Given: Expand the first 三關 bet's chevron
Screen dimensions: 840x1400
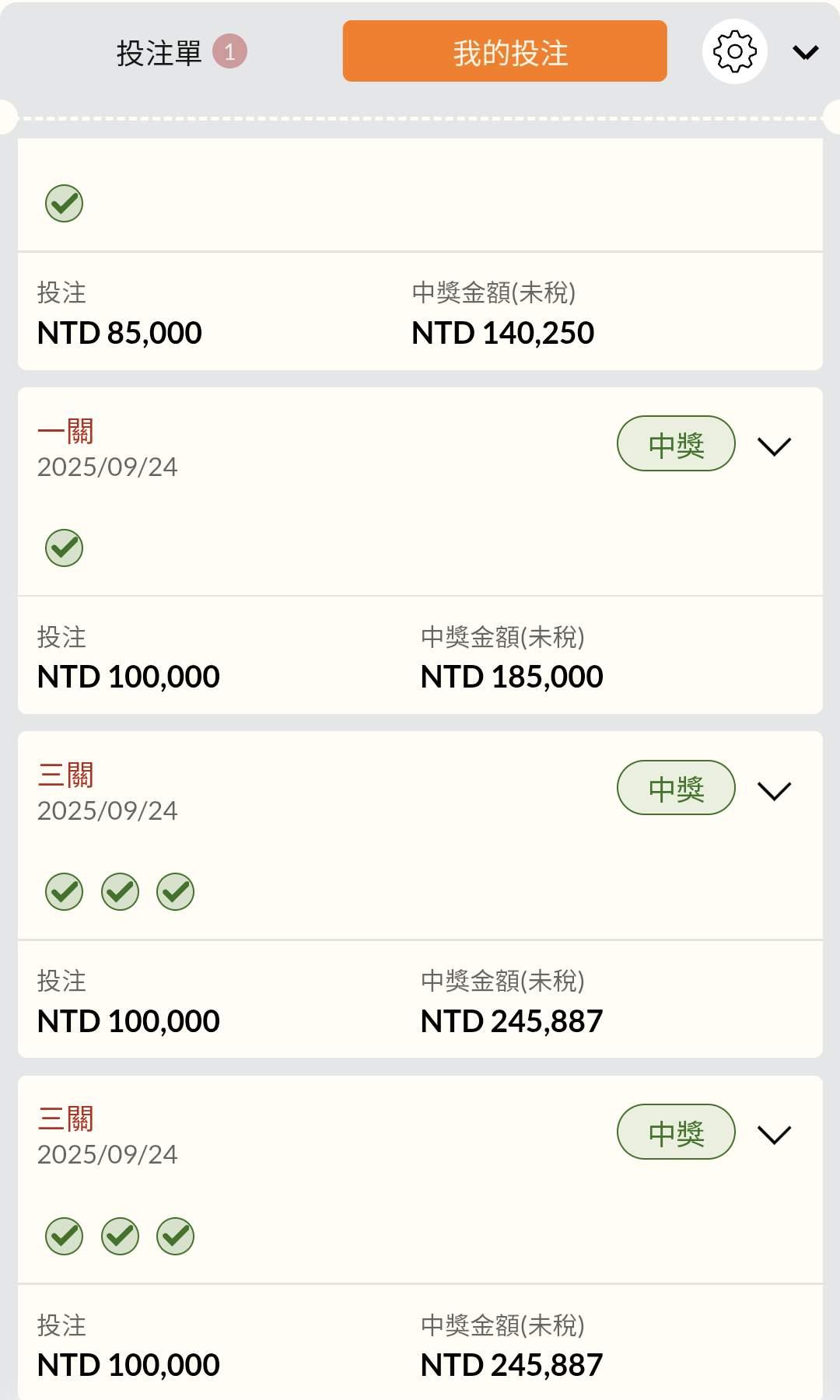Looking at the screenshot, I should coord(774,790).
